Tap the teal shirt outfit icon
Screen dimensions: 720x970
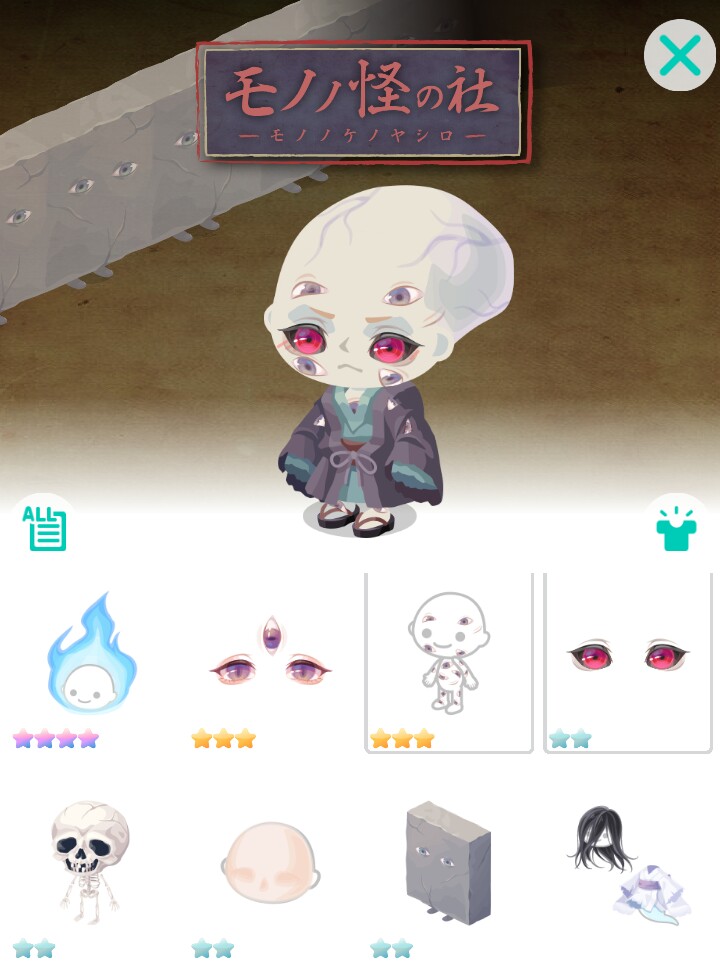point(675,527)
